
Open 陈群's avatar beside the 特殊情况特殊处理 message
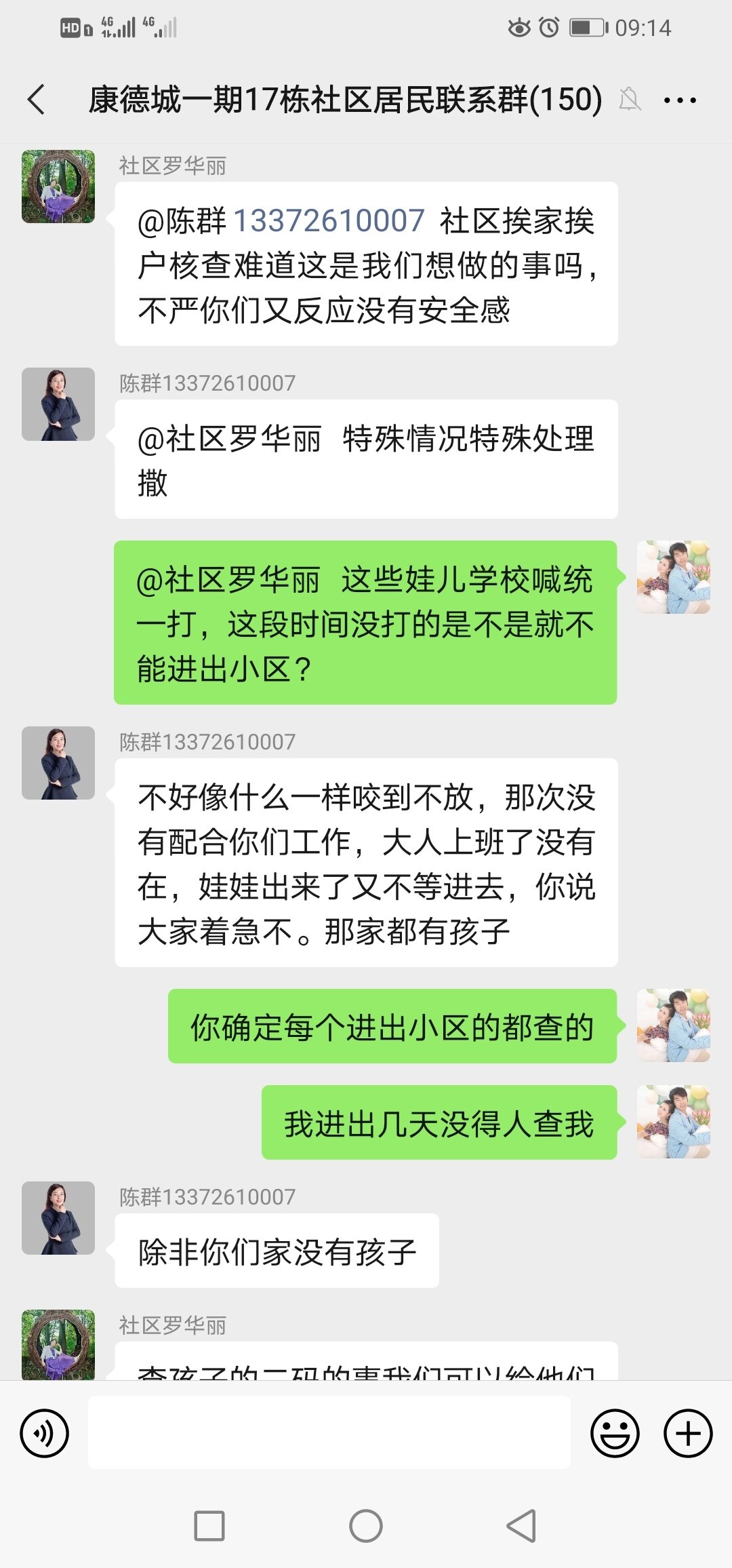tap(58, 404)
